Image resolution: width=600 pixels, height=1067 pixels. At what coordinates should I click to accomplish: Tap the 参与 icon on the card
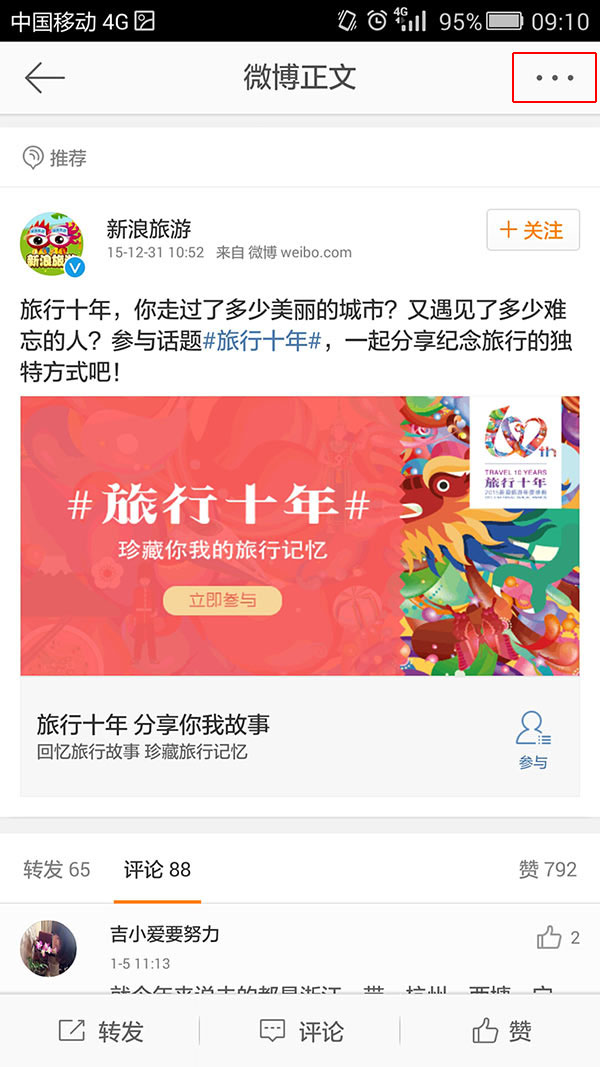533,738
